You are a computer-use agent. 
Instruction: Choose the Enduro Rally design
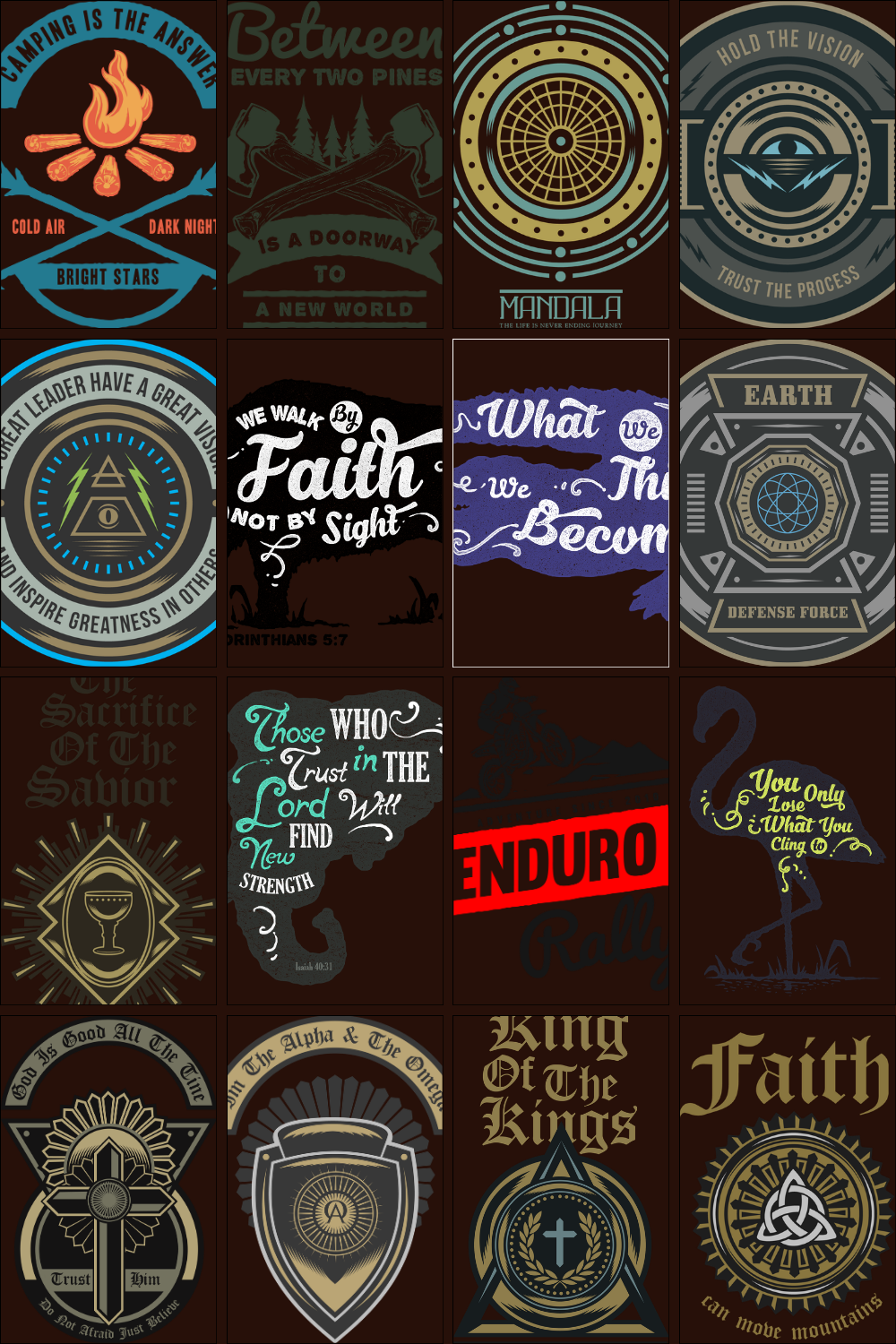pos(561,840)
